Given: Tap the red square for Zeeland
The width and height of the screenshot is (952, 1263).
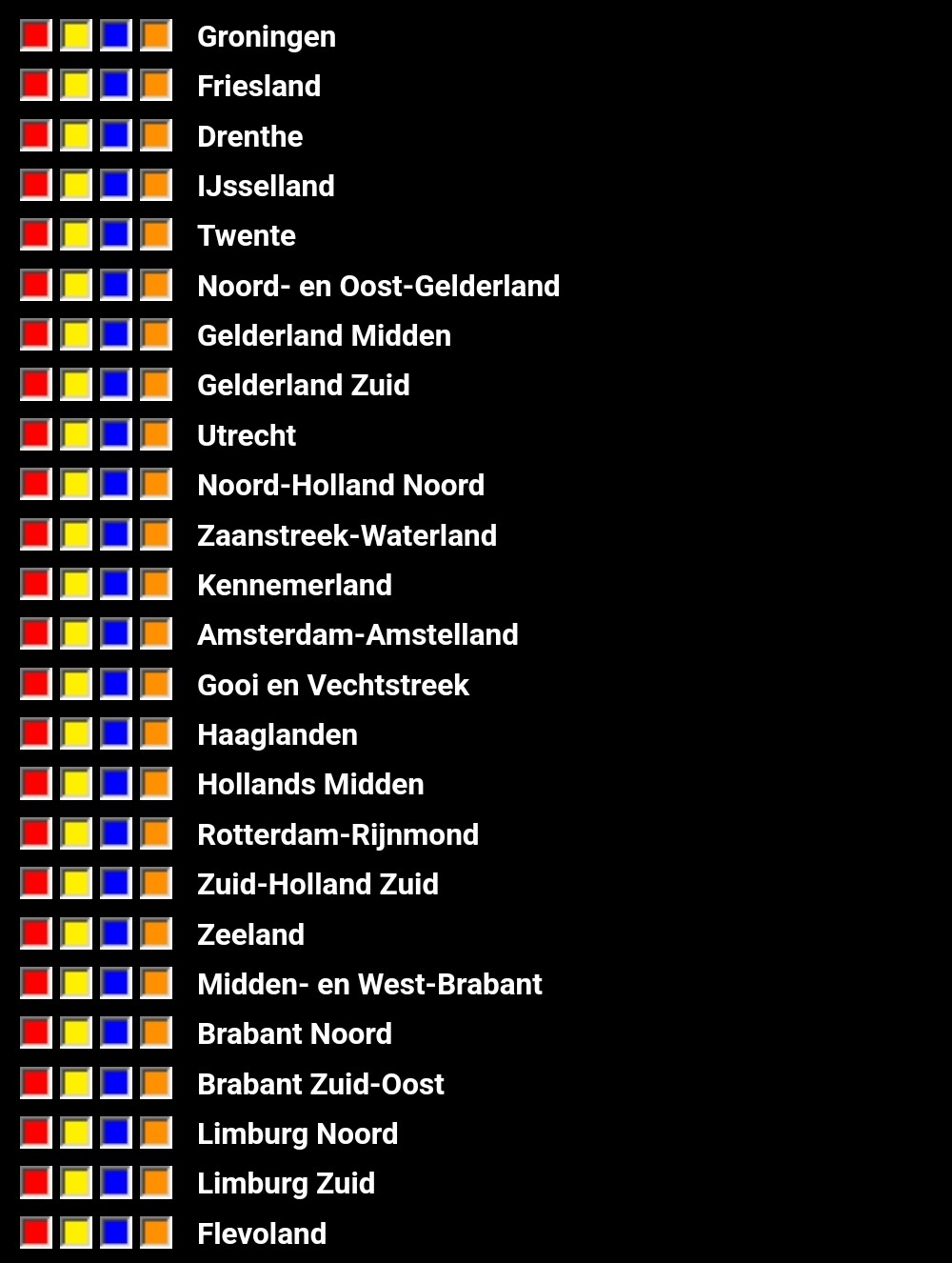Looking at the screenshot, I should tap(35, 933).
